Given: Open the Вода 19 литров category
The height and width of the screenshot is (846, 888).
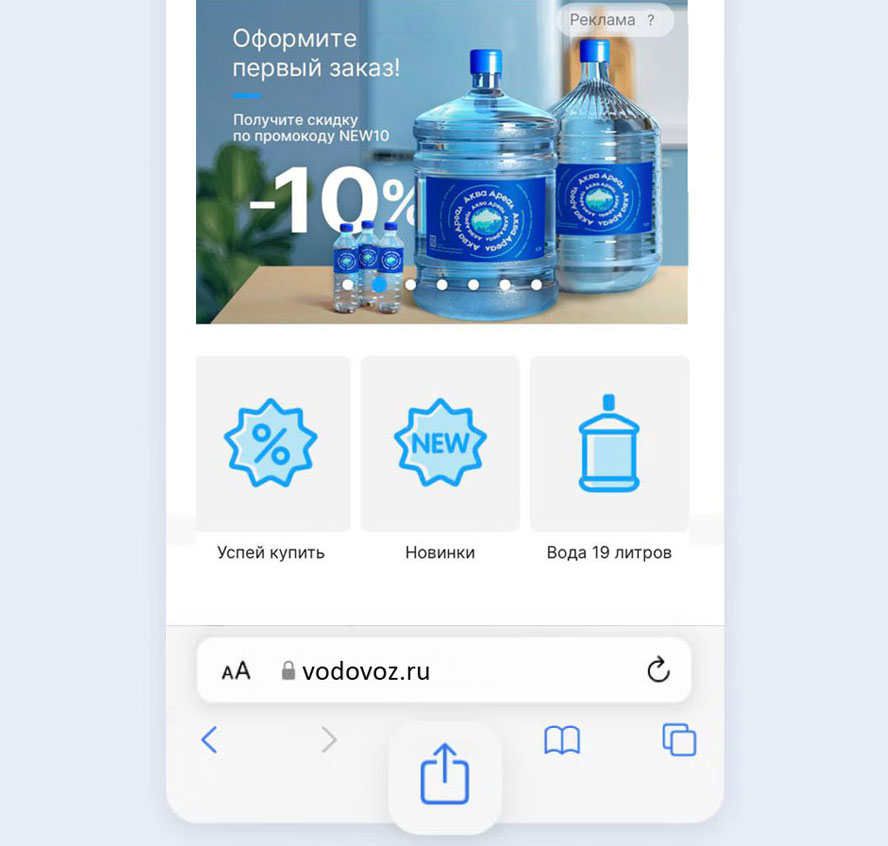Looking at the screenshot, I should point(609,445).
